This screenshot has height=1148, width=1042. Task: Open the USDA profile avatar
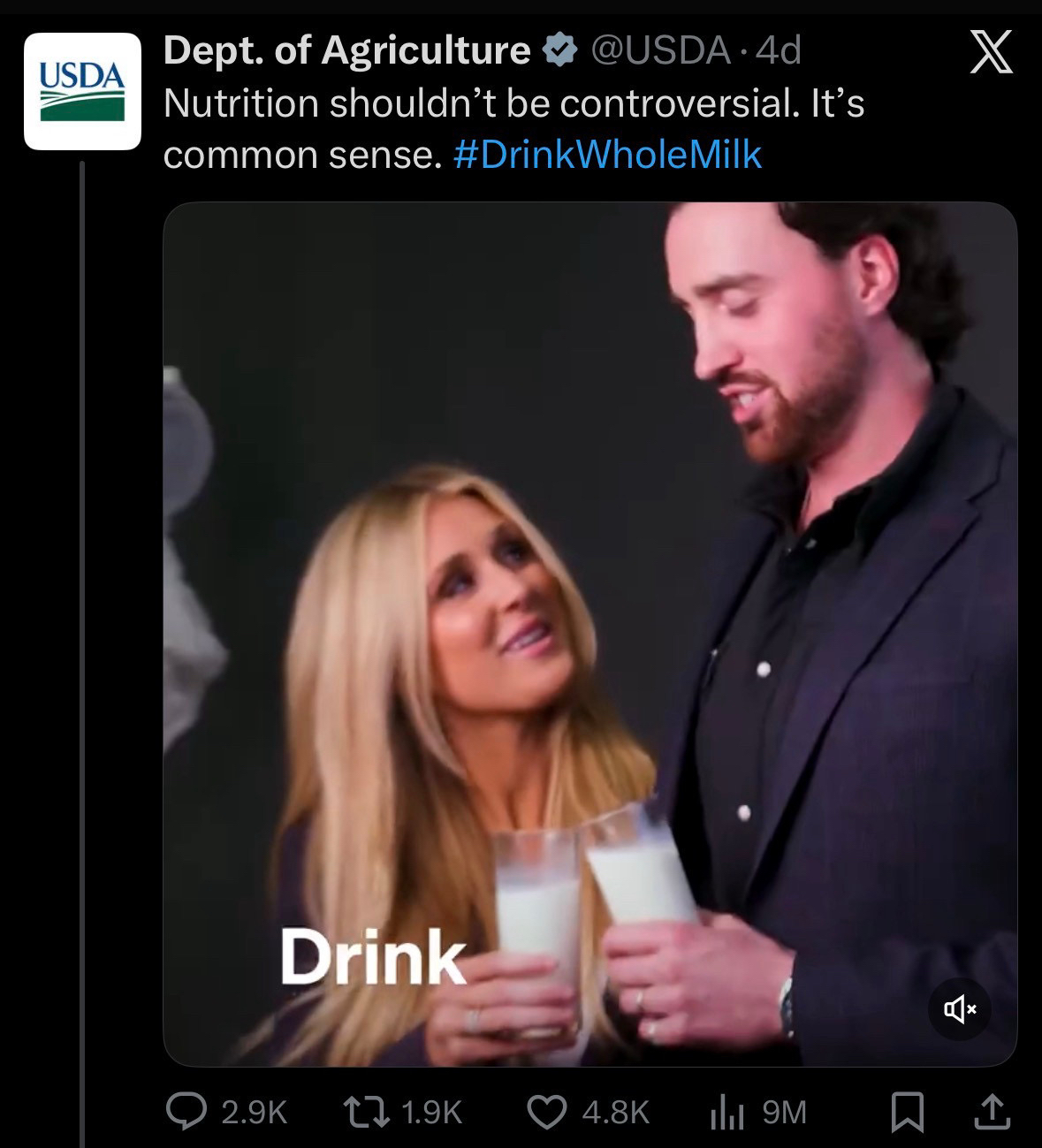(82, 91)
